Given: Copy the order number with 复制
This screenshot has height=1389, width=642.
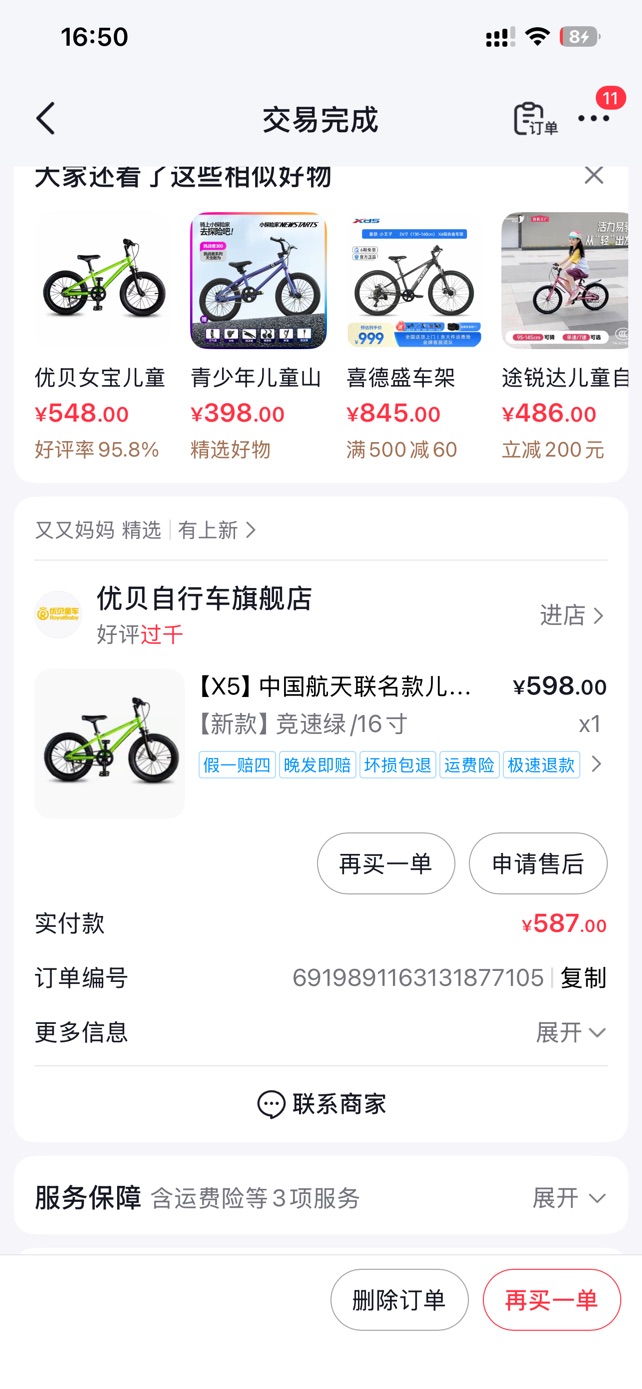Looking at the screenshot, I should pos(583,977).
